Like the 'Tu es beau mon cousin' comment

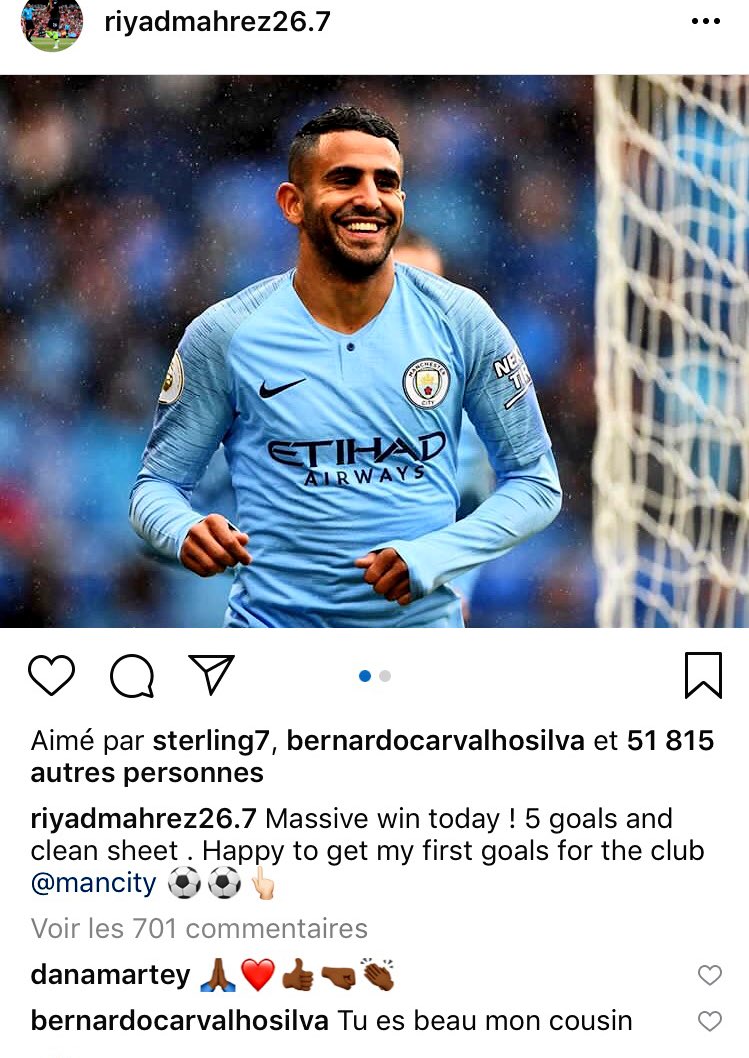click(x=709, y=1021)
